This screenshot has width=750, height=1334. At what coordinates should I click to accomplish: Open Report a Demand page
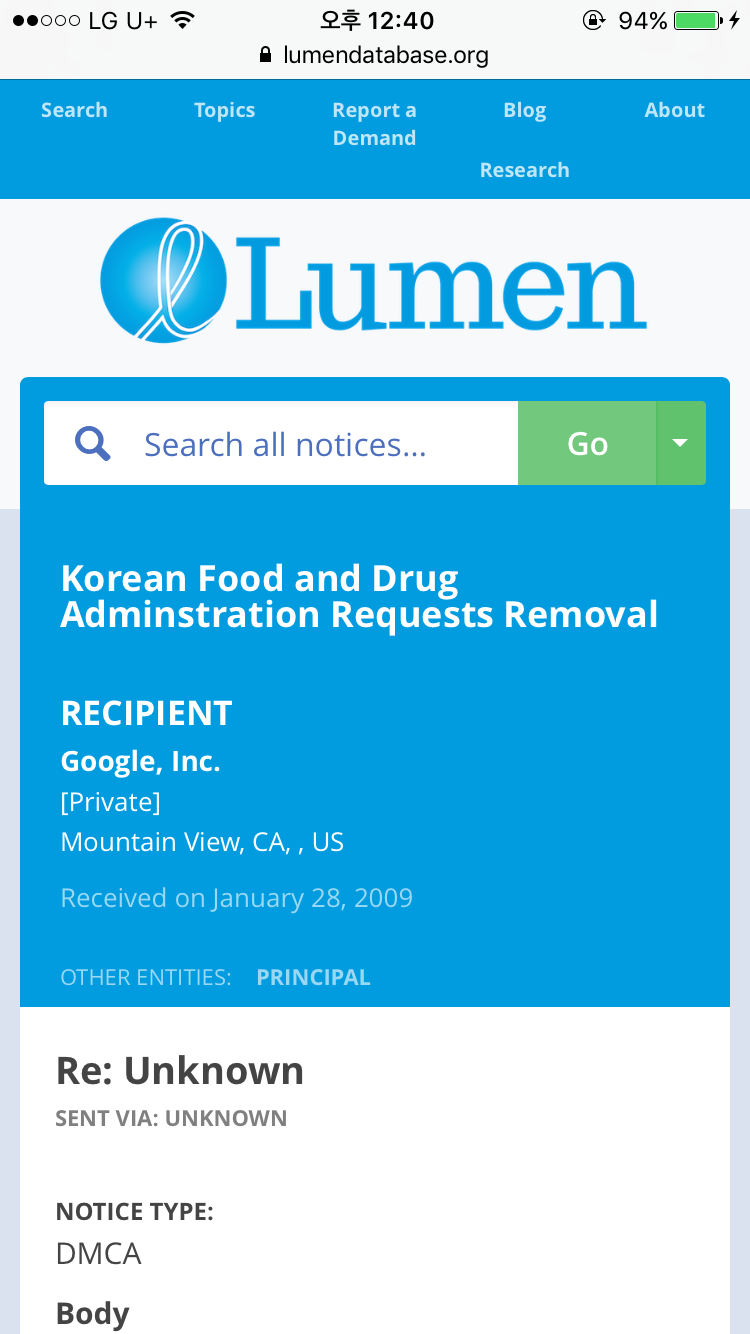(374, 124)
